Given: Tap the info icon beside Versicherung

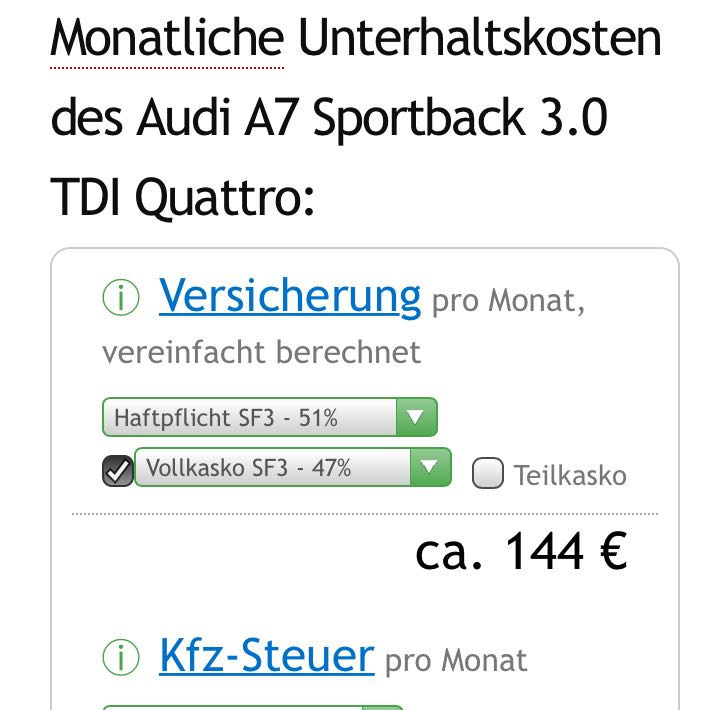Looking at the screenshot, I should click(x=121, y=298).
